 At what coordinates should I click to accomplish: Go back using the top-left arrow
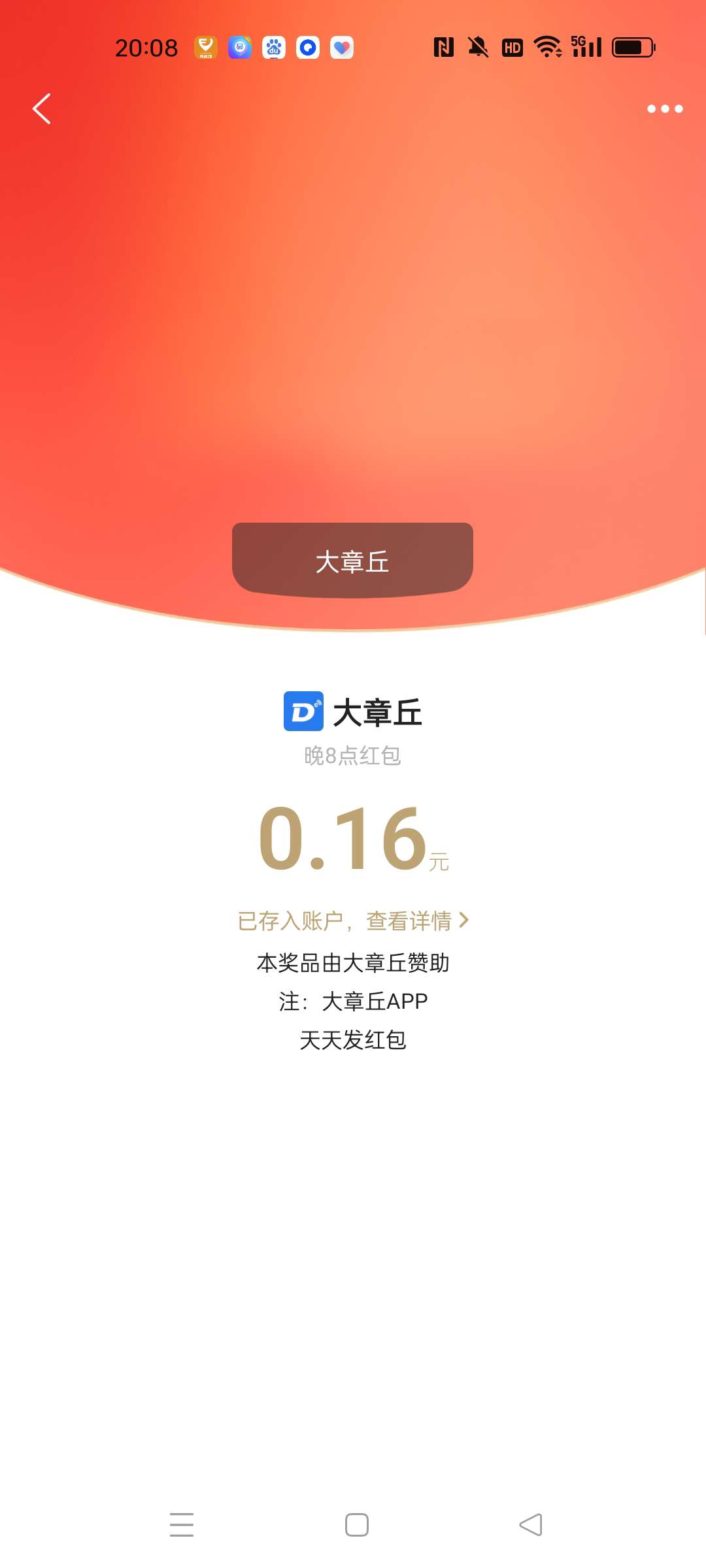[x=42, y=108]
